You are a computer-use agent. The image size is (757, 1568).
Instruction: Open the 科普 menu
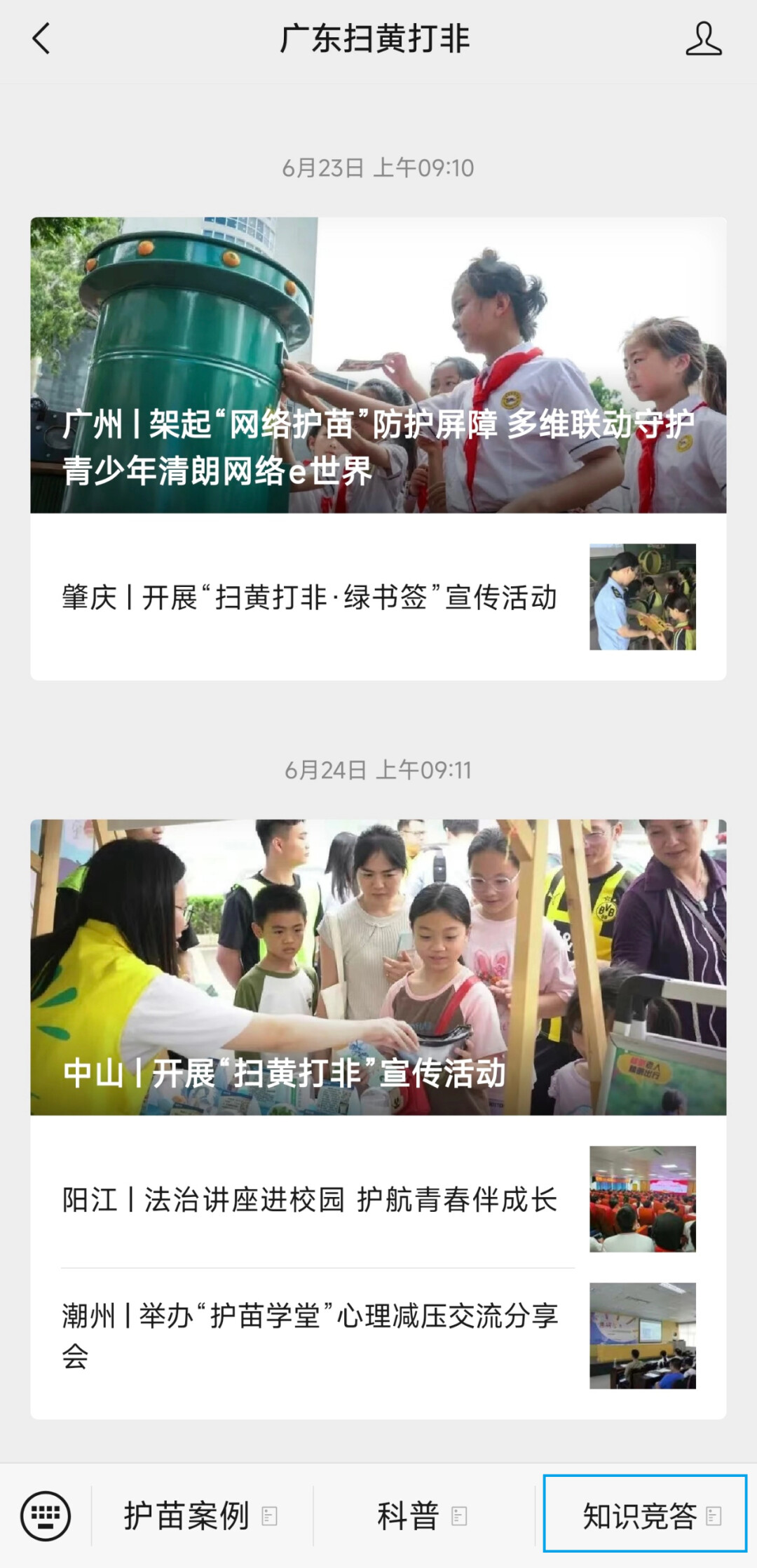[x=422, y=1516]
